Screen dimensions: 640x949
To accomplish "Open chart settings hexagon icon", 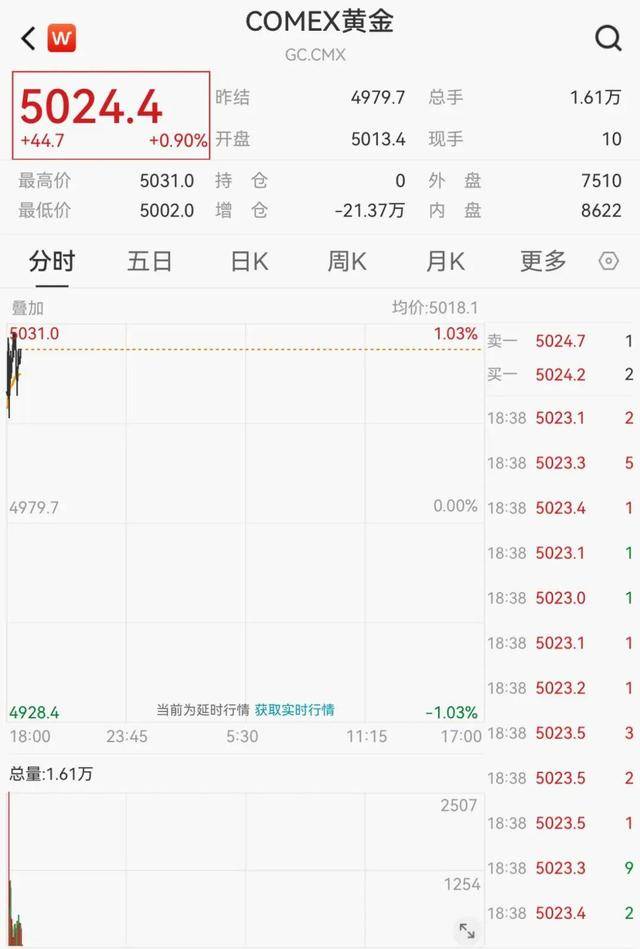I will click(x=608, y=262).
